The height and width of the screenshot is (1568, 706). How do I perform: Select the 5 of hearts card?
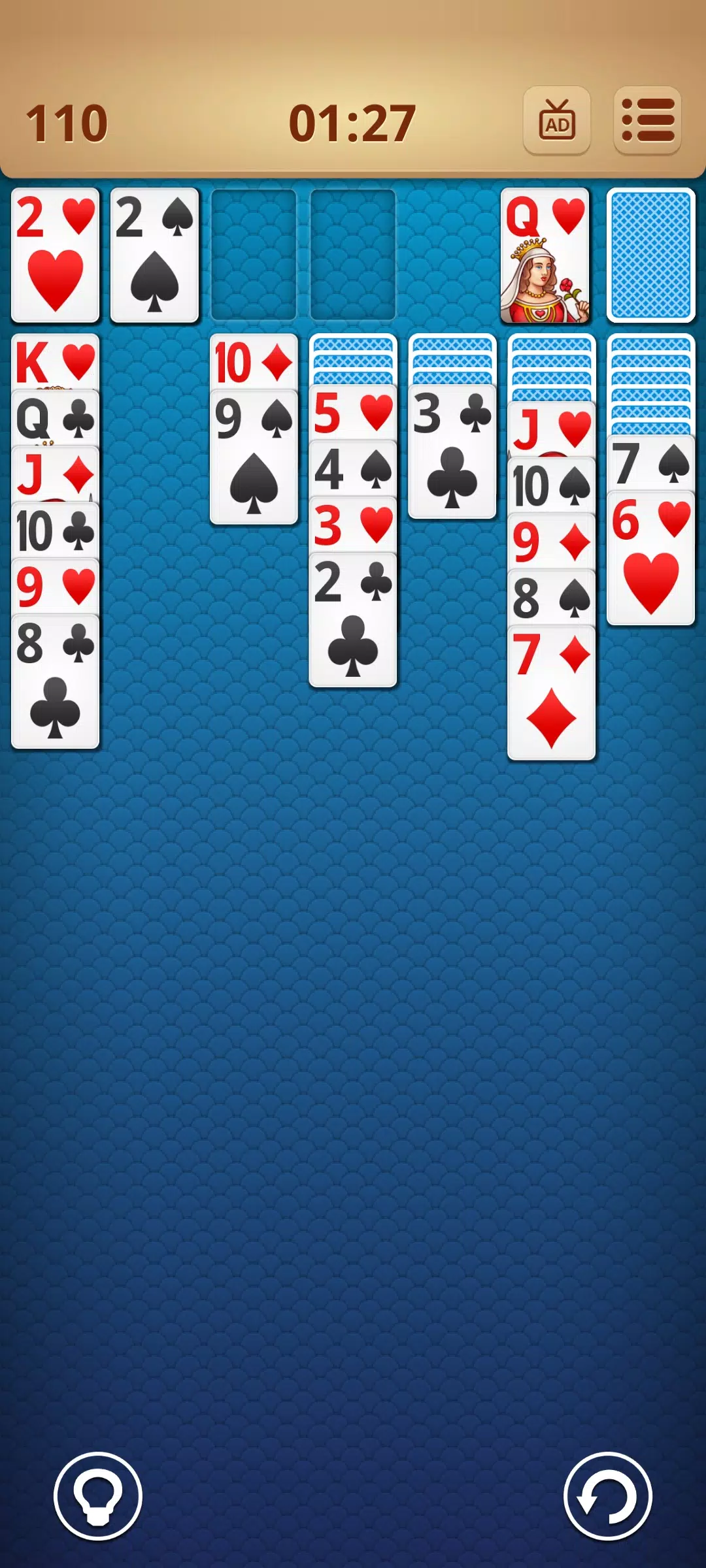click(x=353, y=413)
